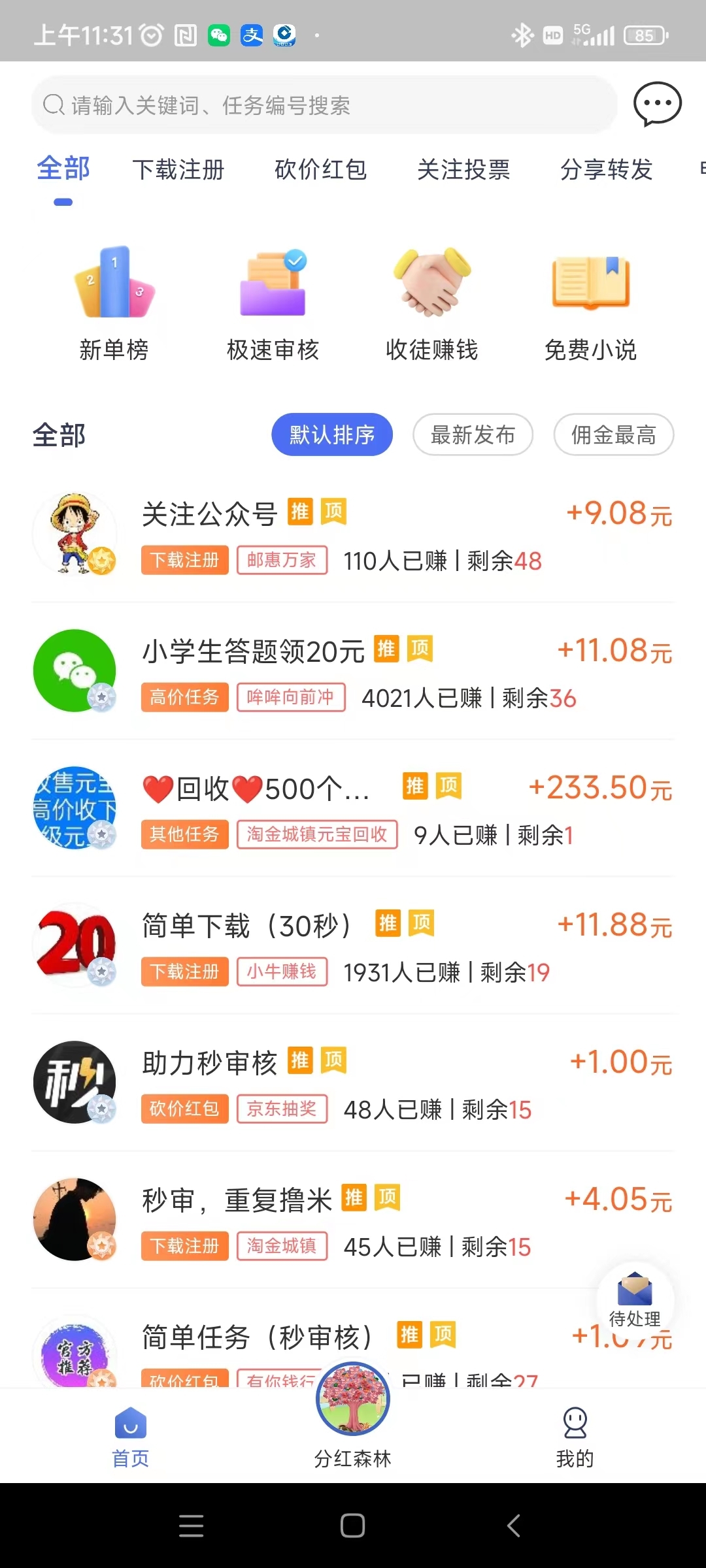Open the message bubble icon

tap(657, 103)
